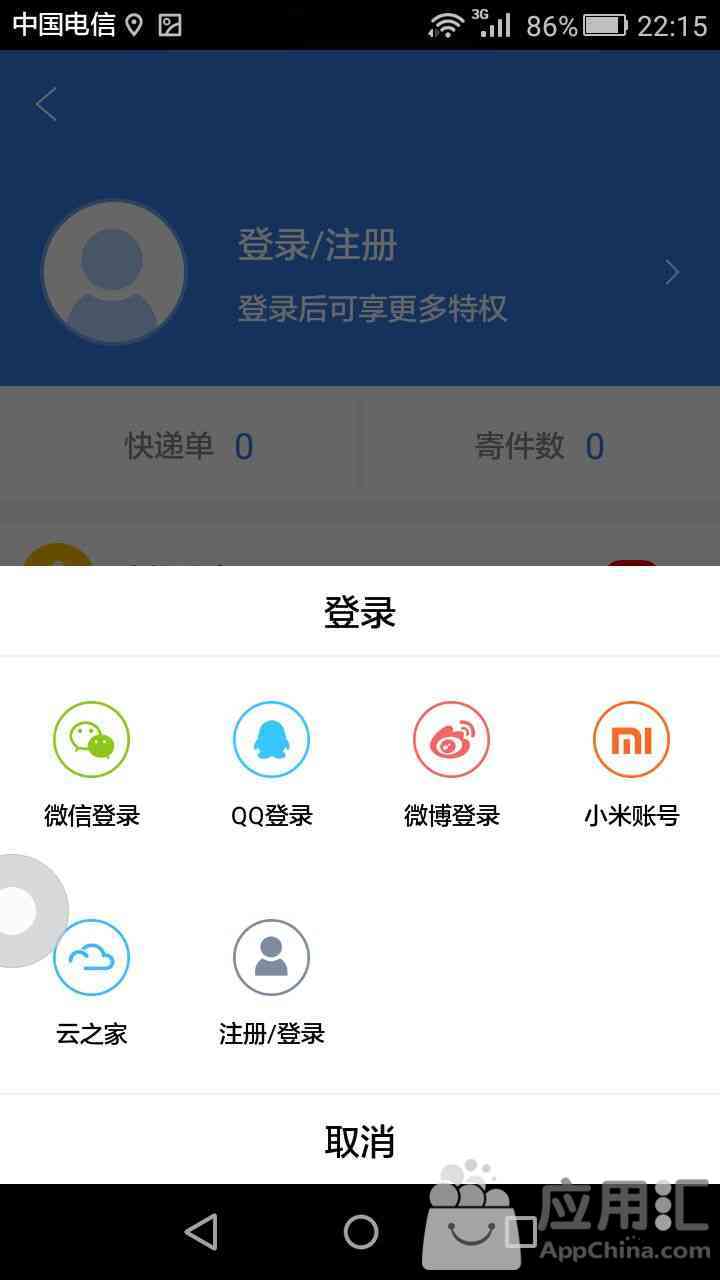Go to the system home screen
The width and height of the screenshot is (720, 1280).
(x=361, y=1232)
